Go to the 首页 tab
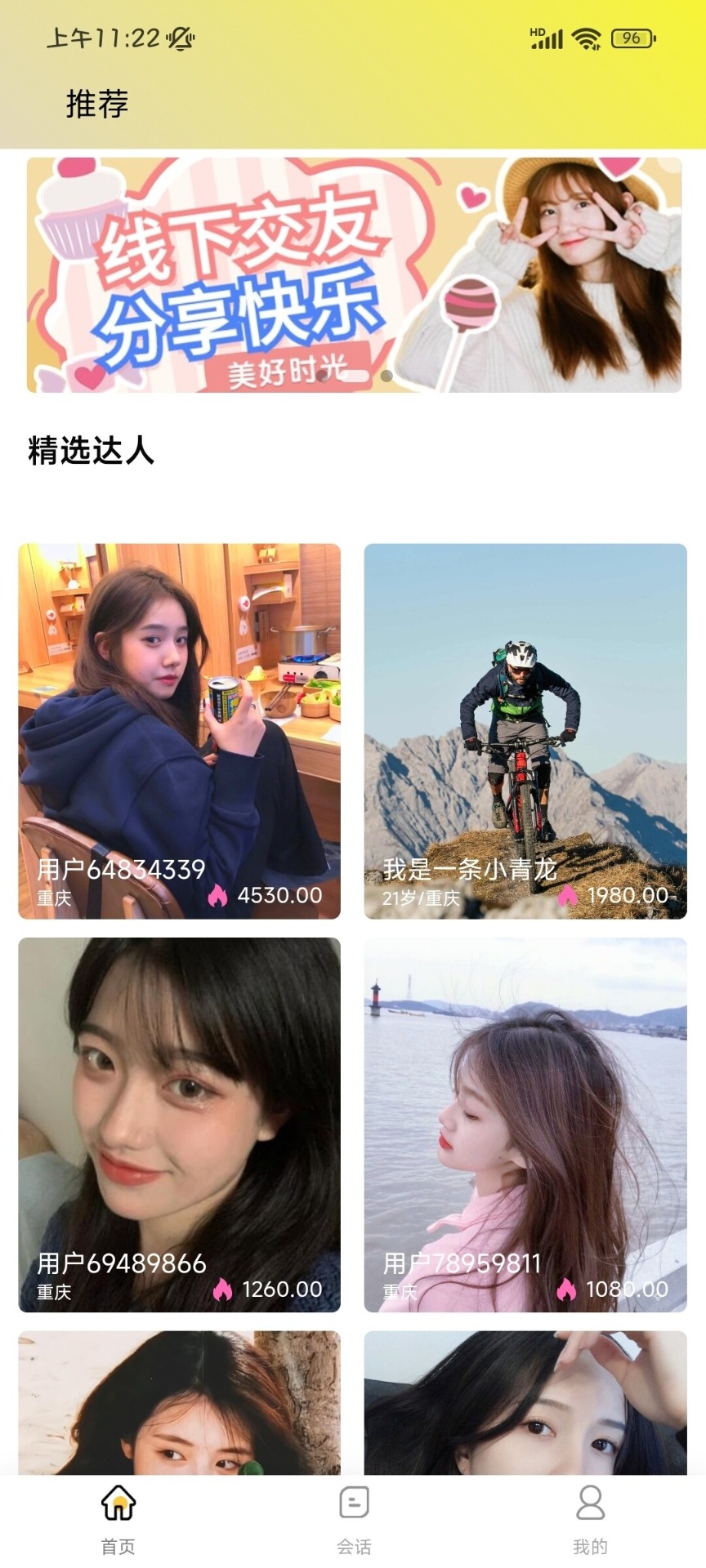706x1568 pixels. pyautogui.click(x=118, y=1521)
